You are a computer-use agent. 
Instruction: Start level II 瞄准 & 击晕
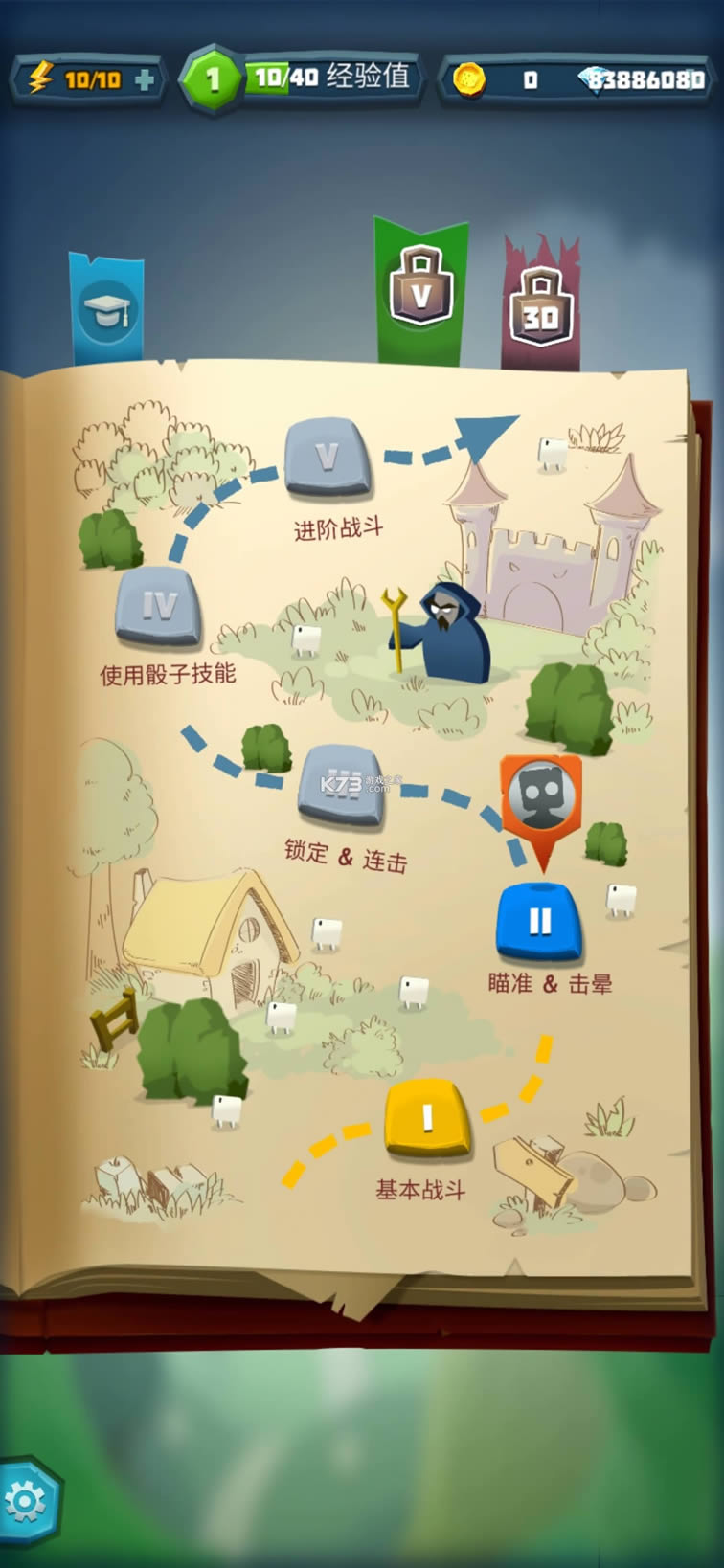pyautogui.click(x=539, y=922)
